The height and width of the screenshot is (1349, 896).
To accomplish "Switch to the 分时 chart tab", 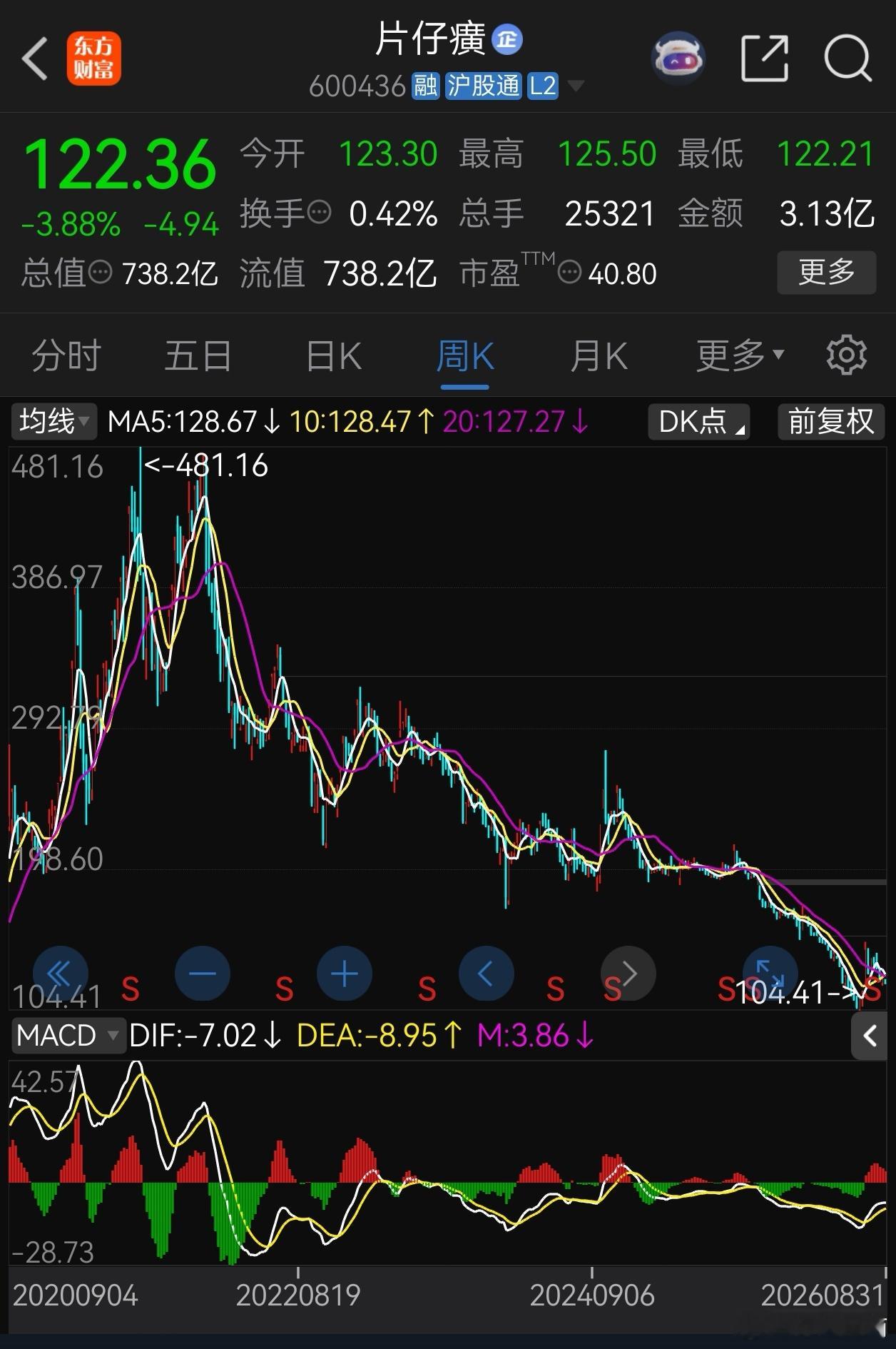I will (66, 355).
